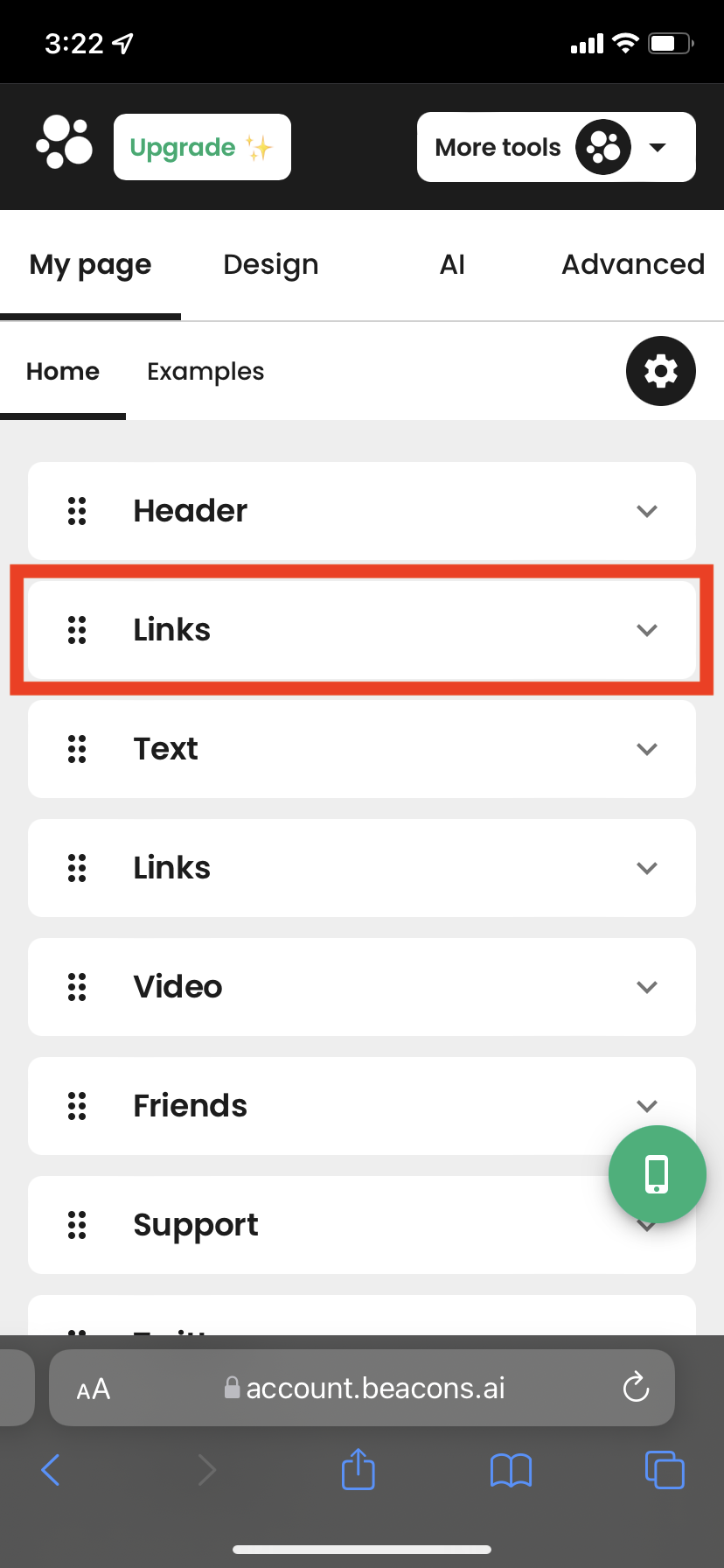Select the Examples sub-tab

coord(205,372)
